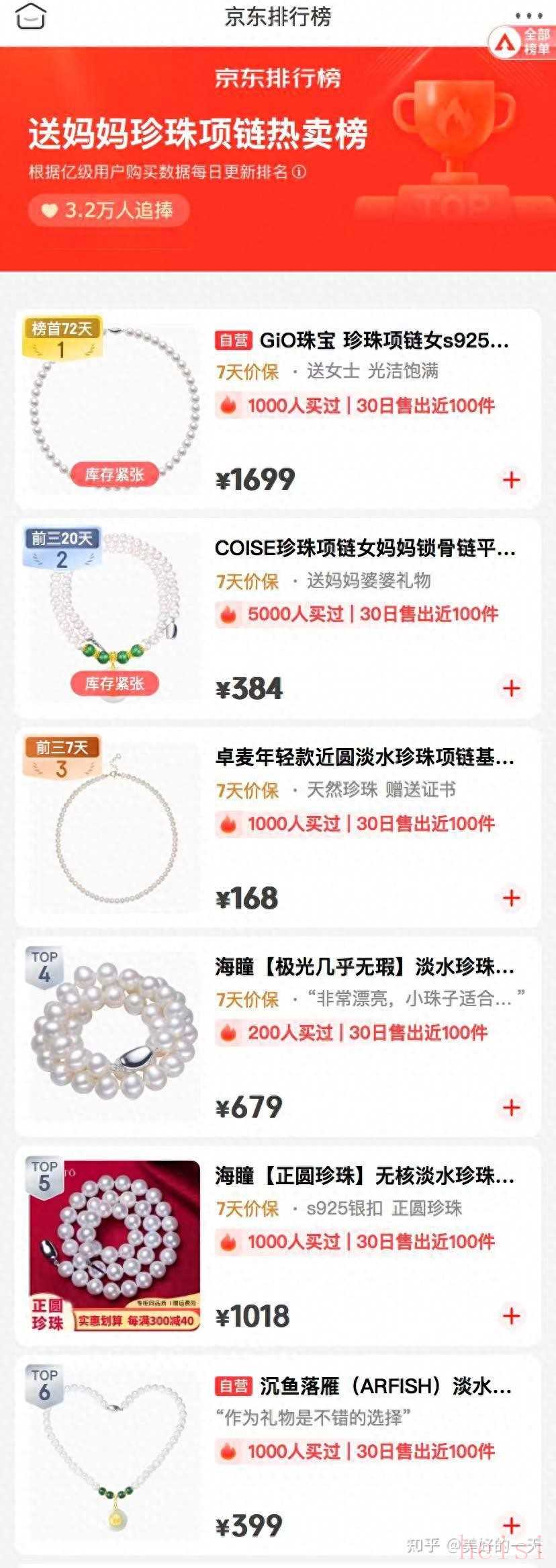
Task: Open the home icon in top bar
Action: pyautogui.click(x=30, y=17)
